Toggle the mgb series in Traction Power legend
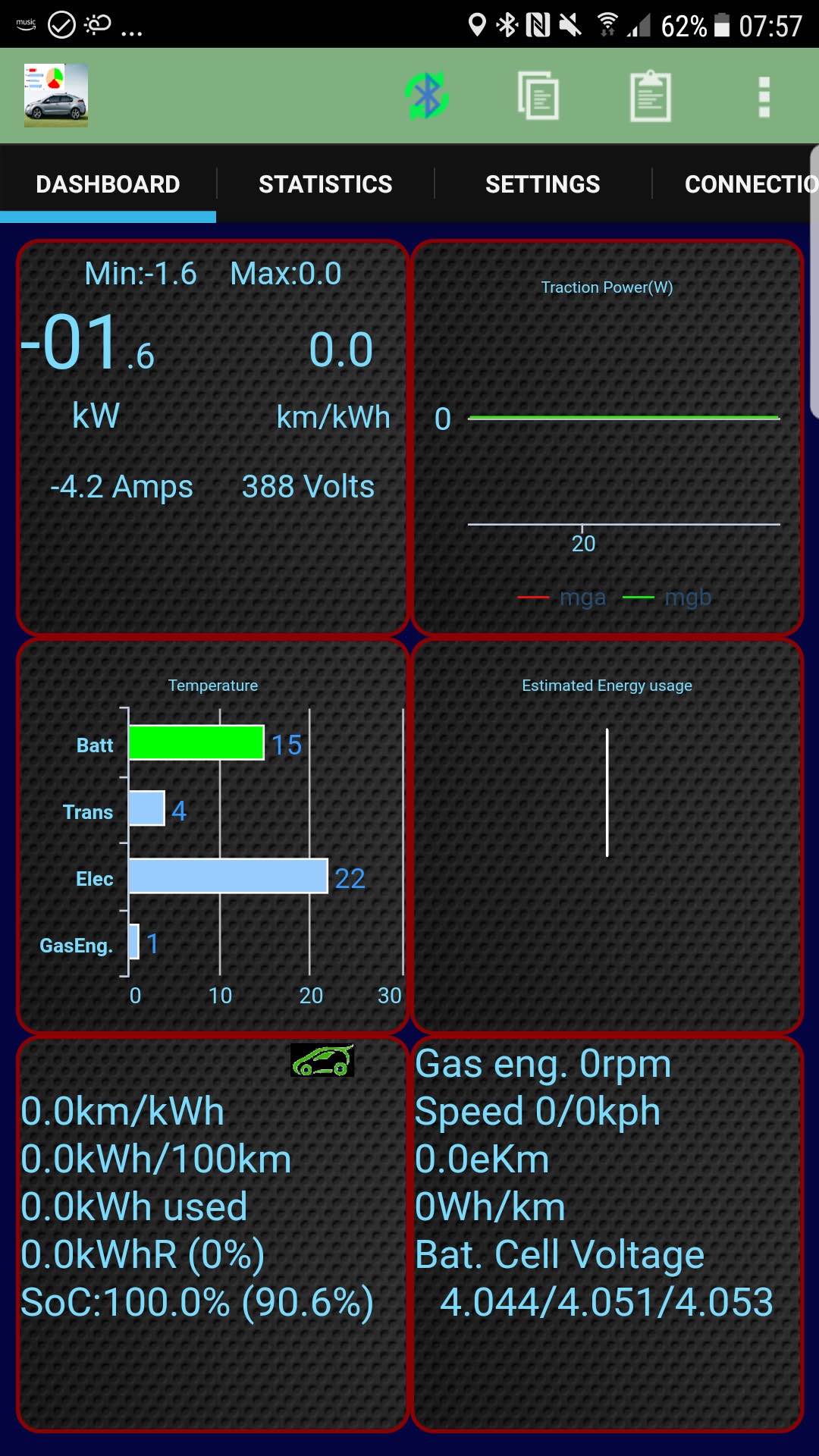 coord(686,597)
